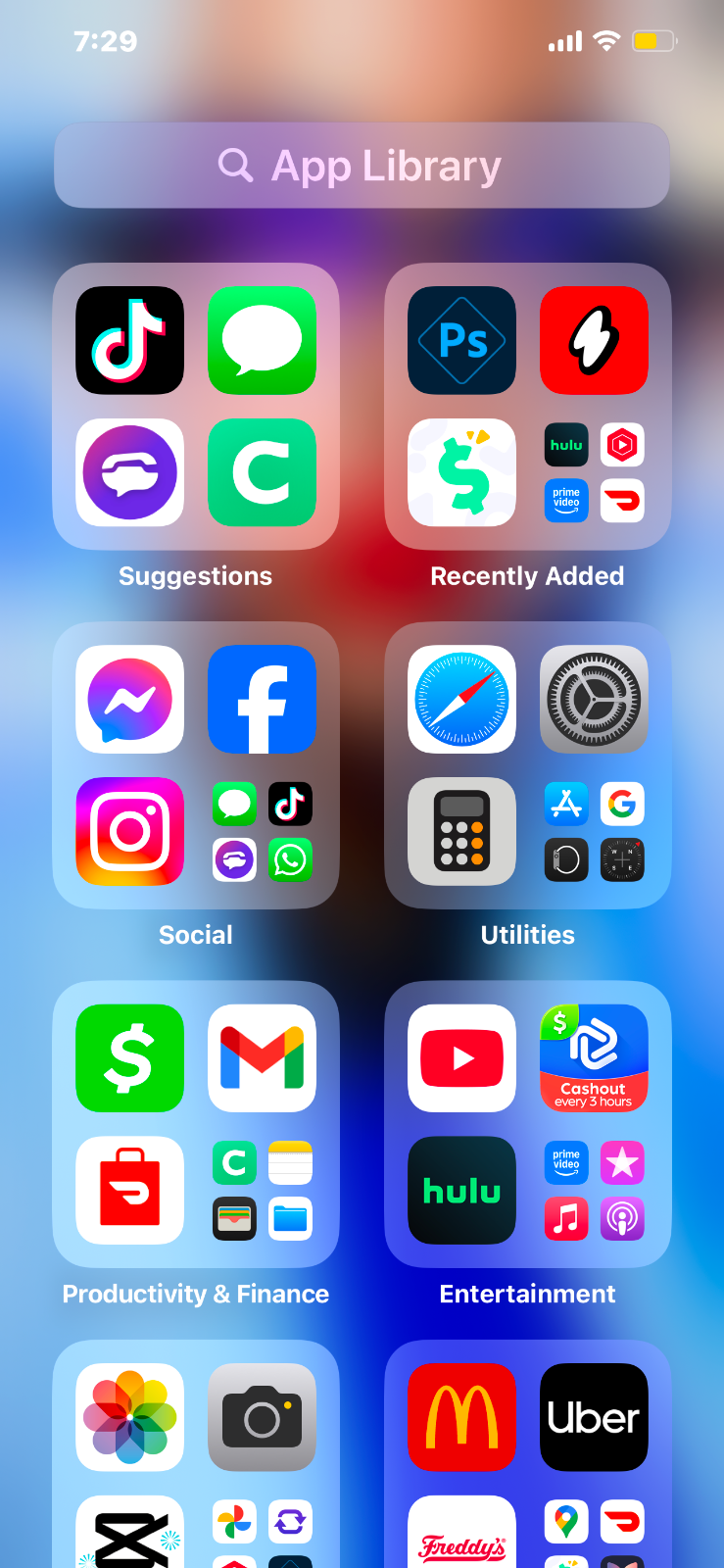This screenshot has width=724, height=1568.
Task: Open the Photos app
Action: [x=130, y=1417]
